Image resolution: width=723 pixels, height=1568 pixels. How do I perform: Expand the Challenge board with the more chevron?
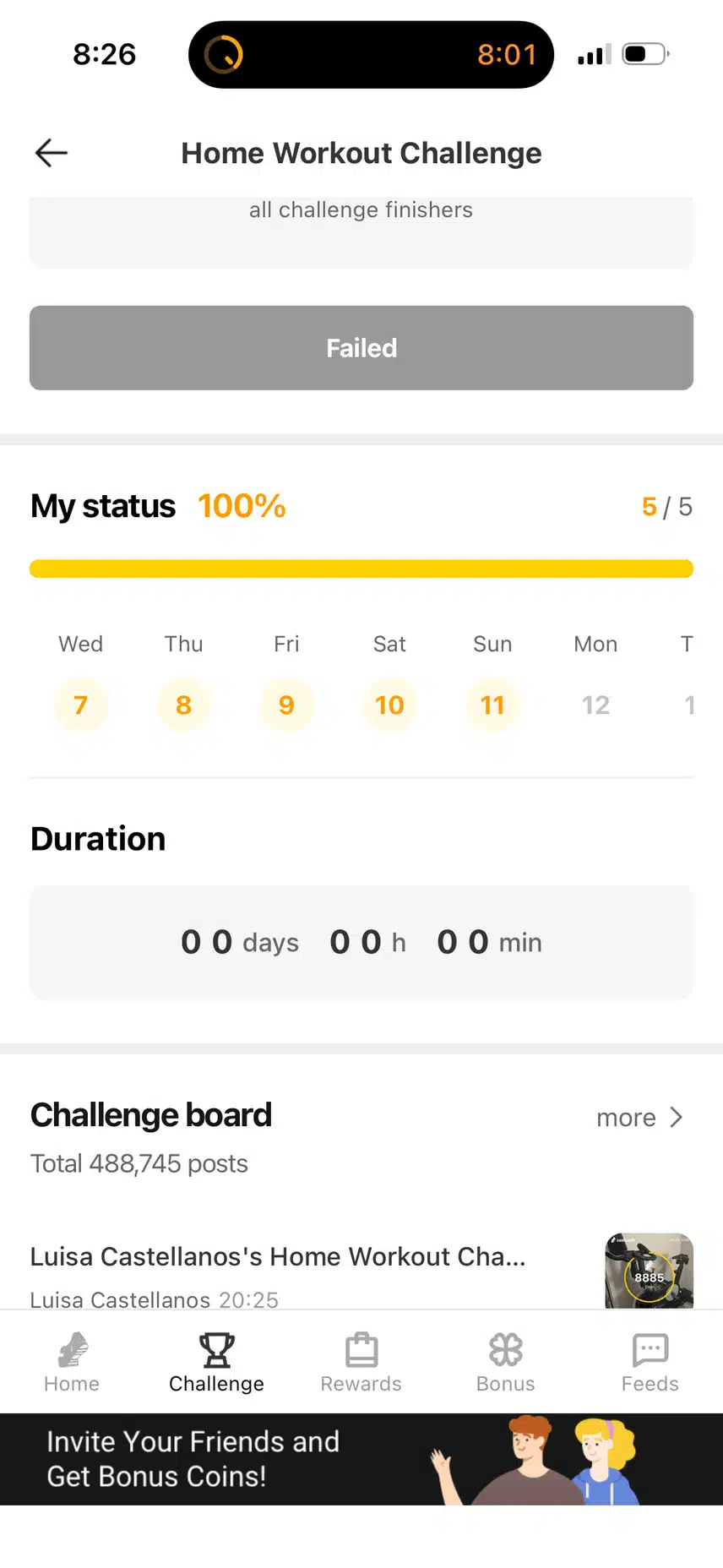pyautogui.click(x=642, y=1117)
